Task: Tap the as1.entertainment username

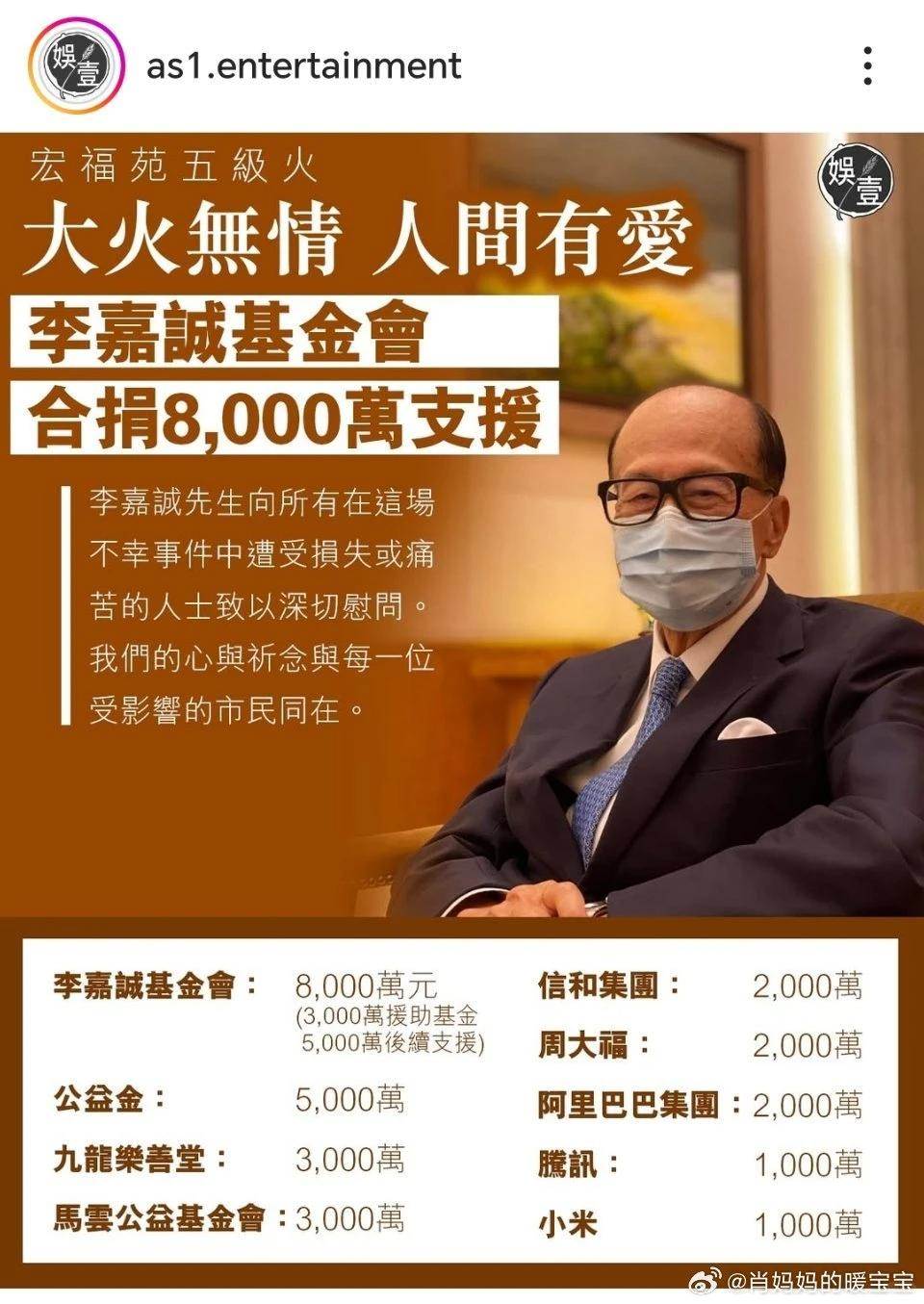Action: [x=303, y=66]
